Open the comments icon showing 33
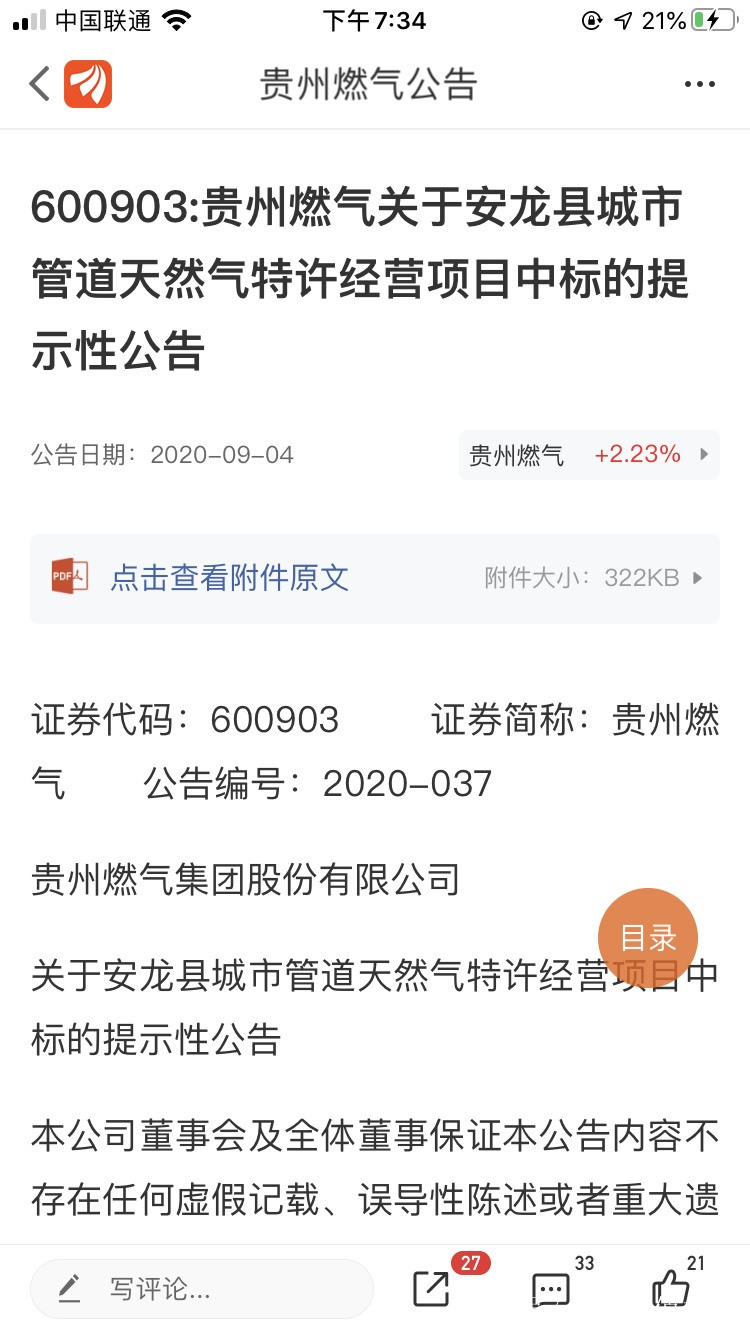This screenshot has height=1334, width=750. click(551, 1289)
